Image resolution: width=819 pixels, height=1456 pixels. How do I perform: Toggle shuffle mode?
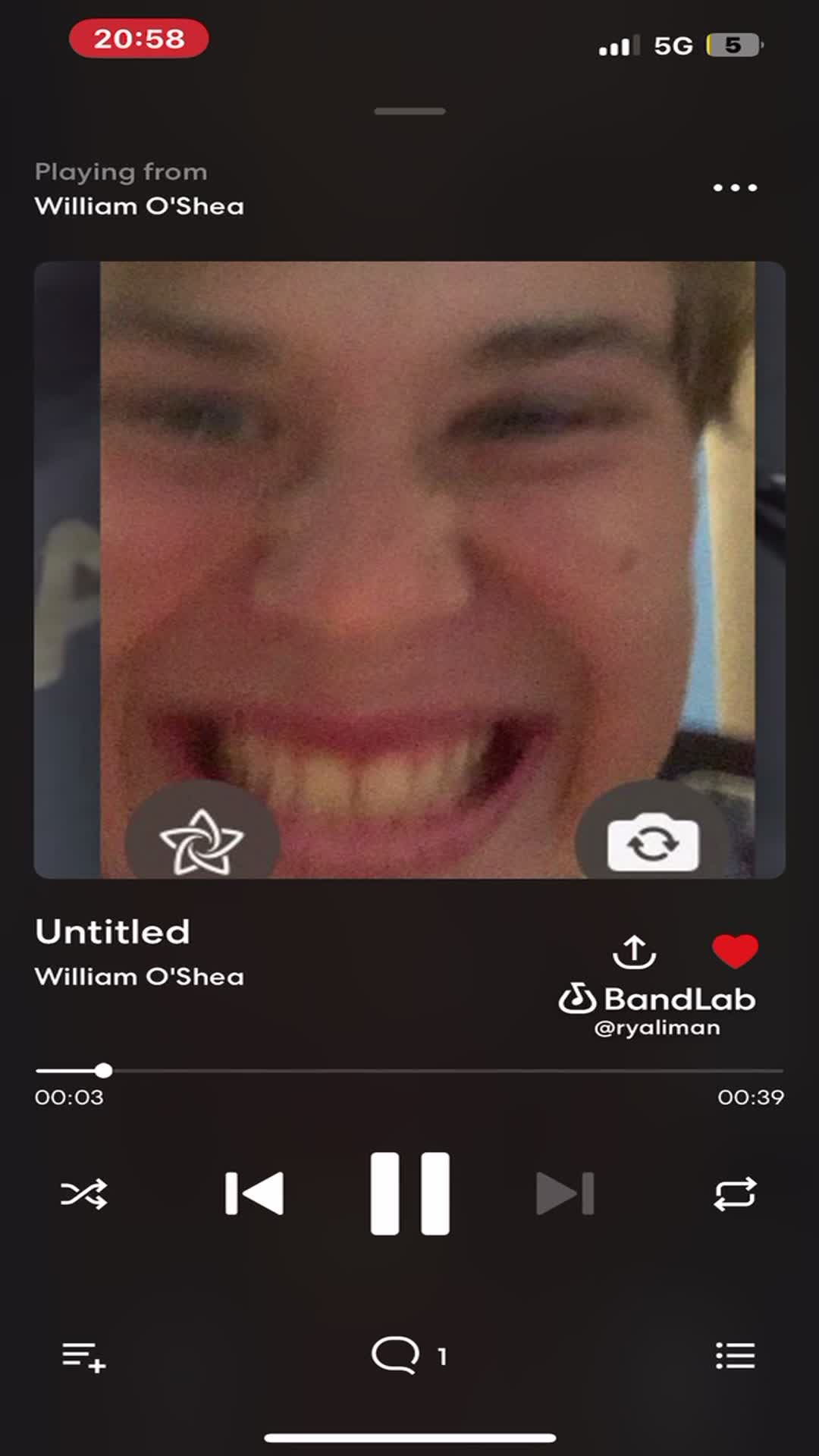point(84,1194)
